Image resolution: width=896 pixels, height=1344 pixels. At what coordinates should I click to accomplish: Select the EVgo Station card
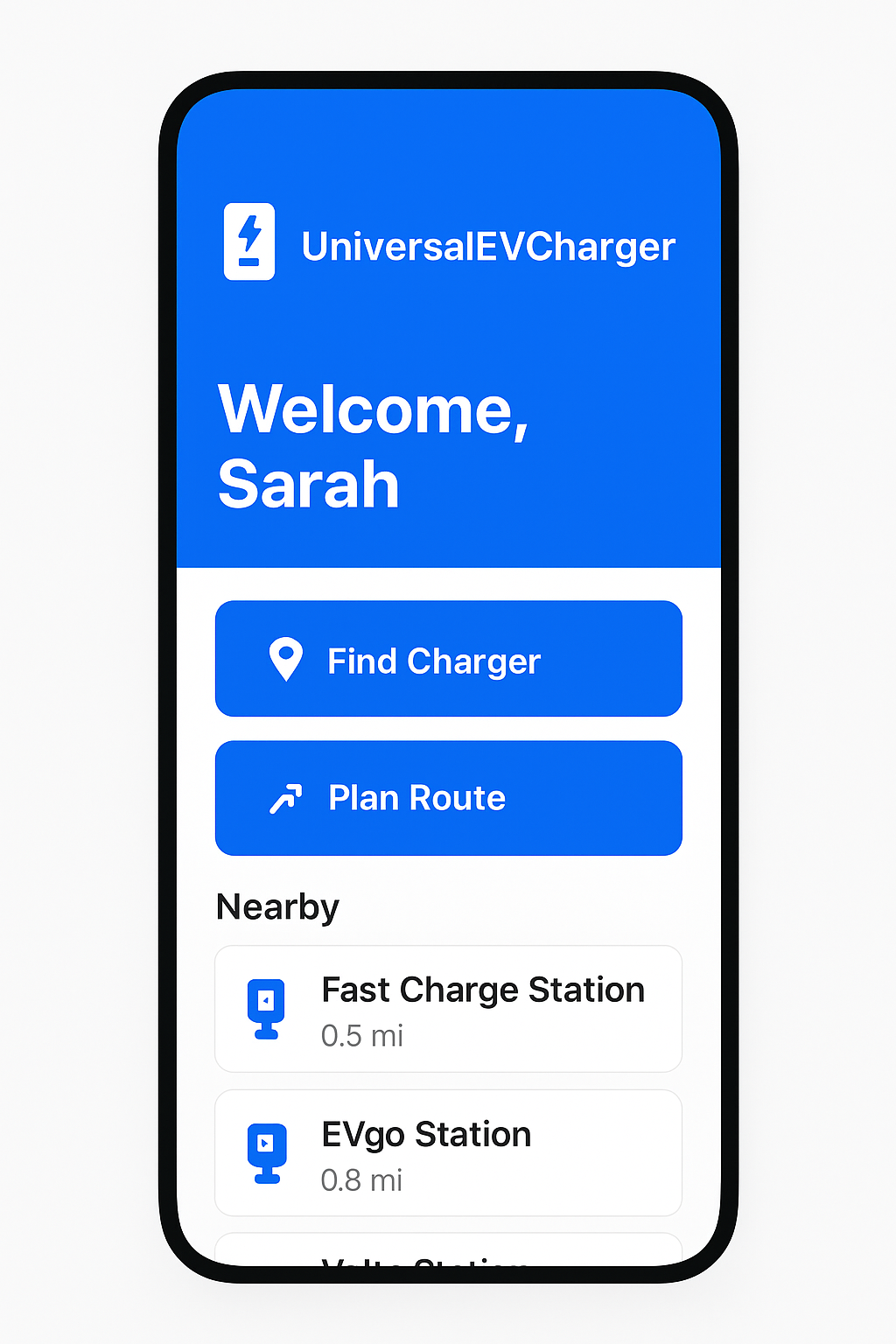coord(448,1152)
